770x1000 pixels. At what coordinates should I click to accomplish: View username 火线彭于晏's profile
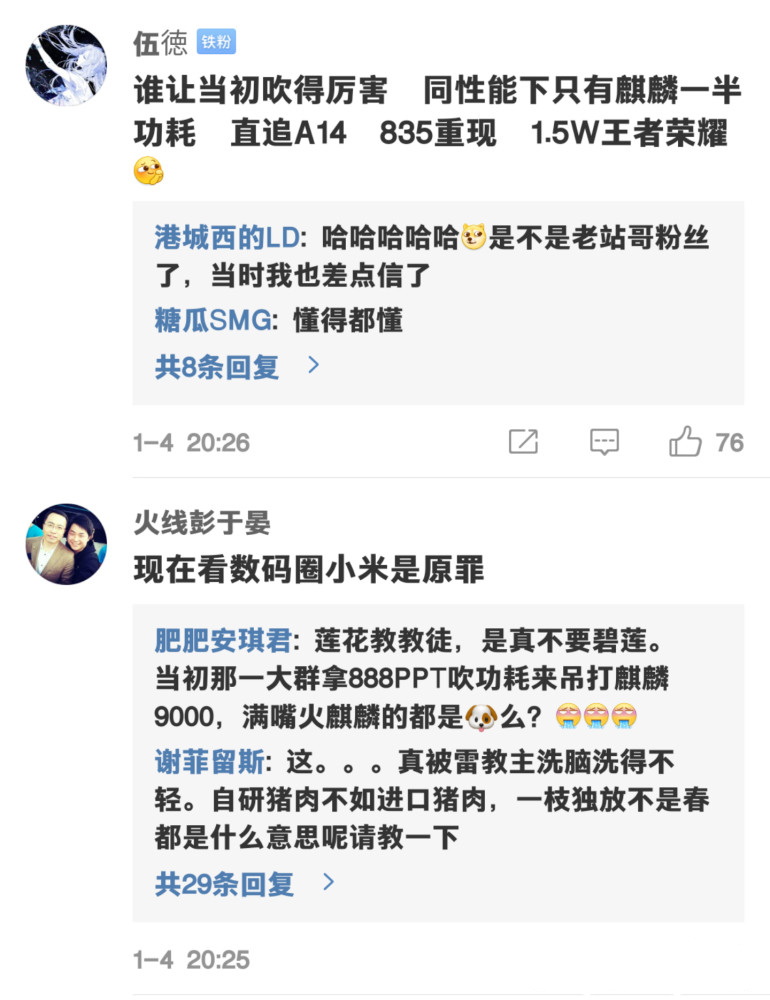point(201,522)
